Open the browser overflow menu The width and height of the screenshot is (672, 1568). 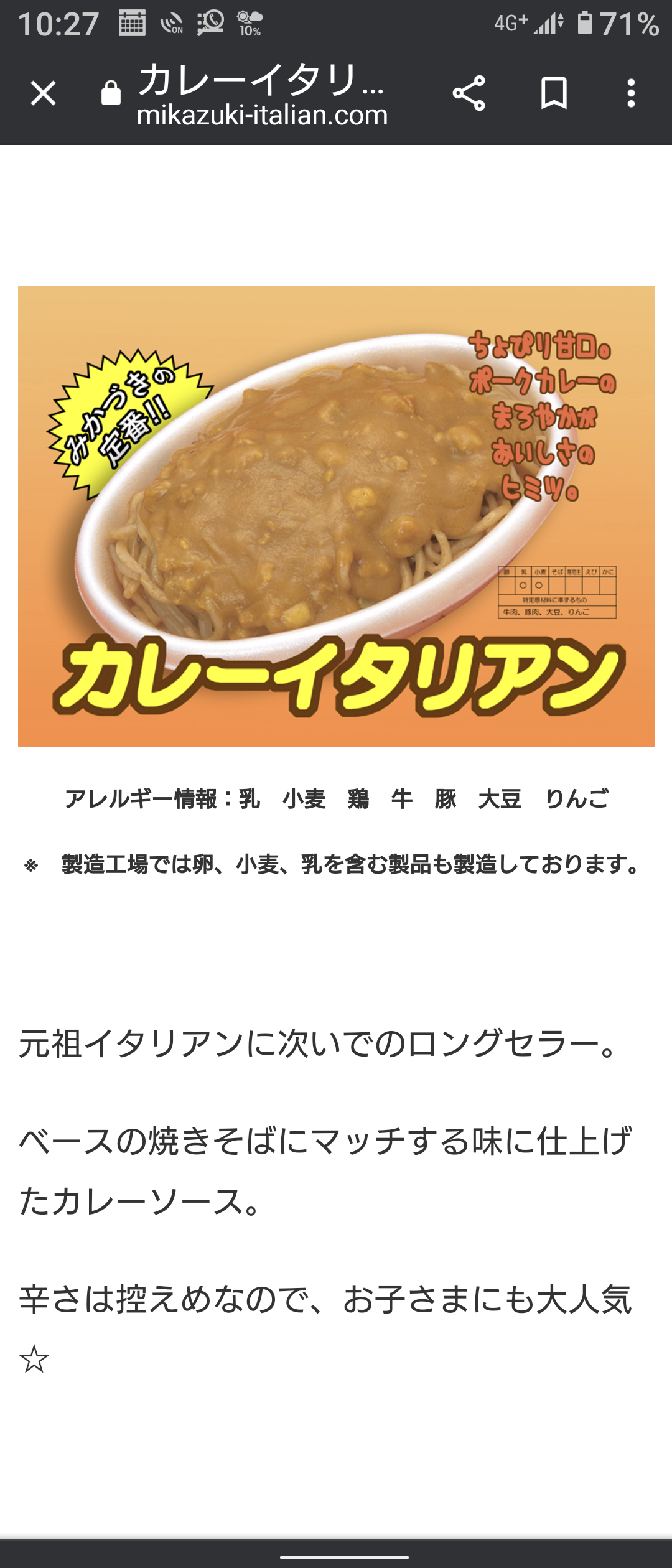631,93
